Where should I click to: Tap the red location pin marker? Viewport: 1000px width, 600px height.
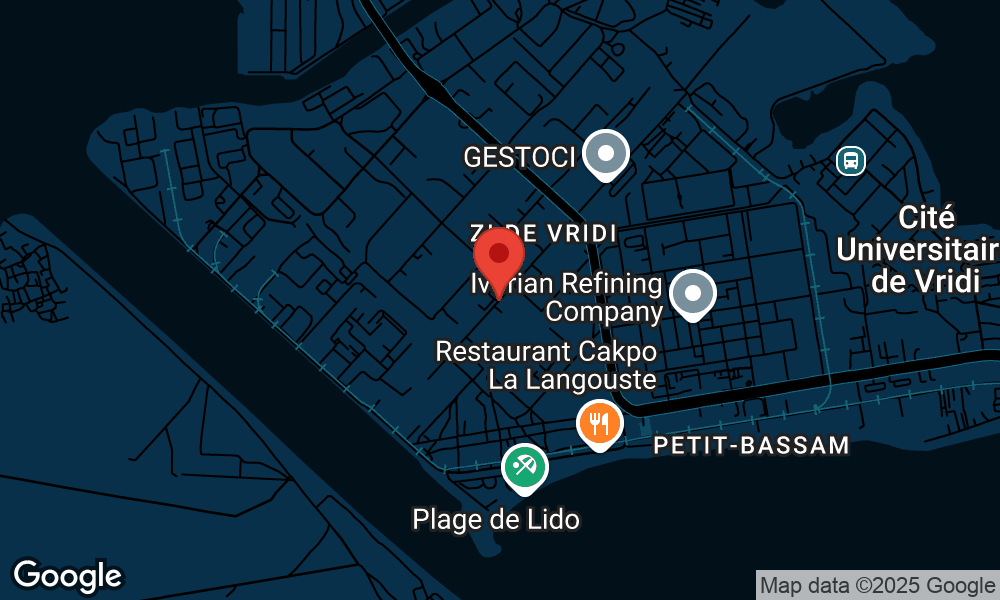click(x=498, y=257)
